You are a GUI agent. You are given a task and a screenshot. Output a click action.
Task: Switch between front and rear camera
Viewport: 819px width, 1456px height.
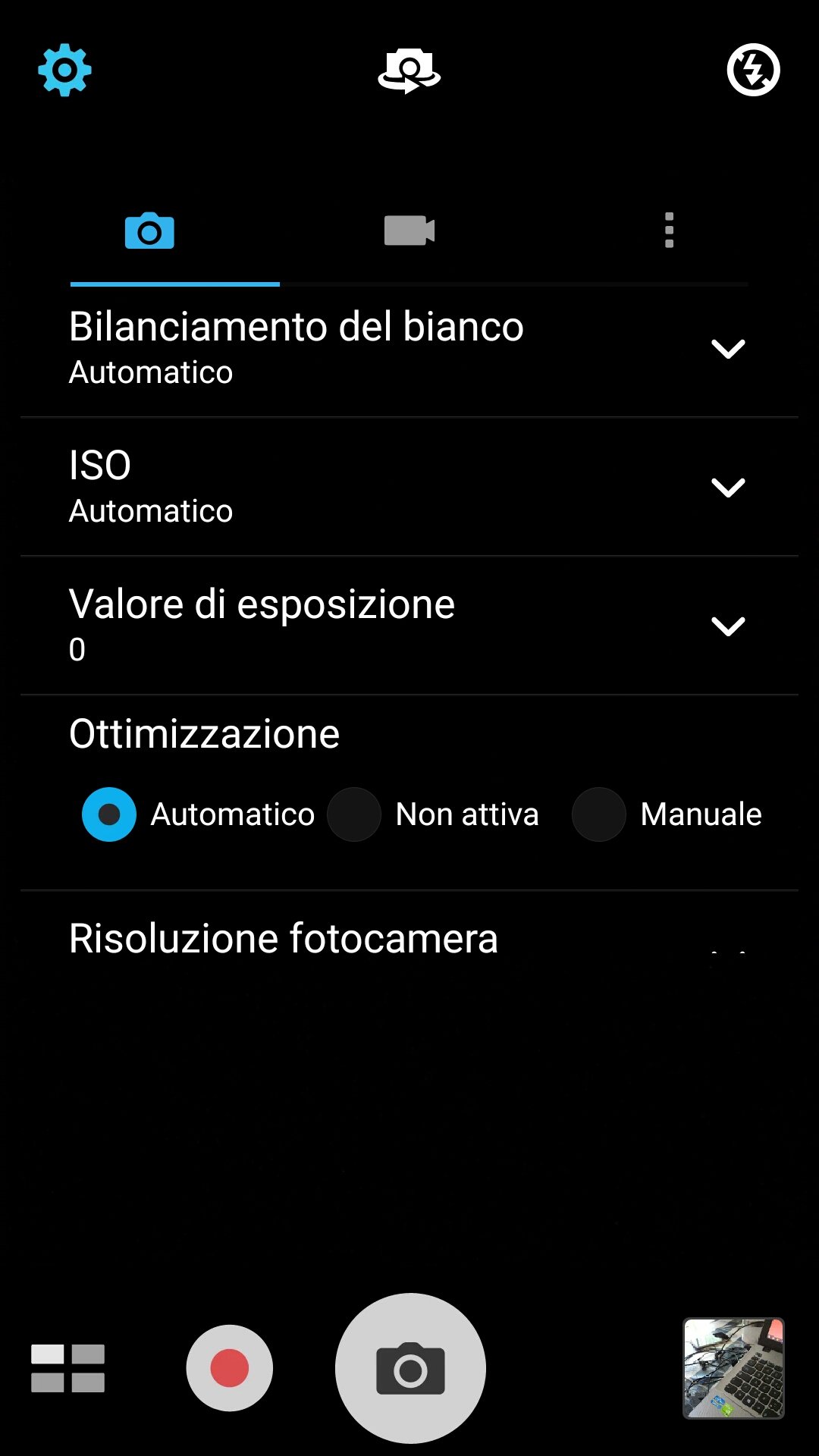coord(409,71)
